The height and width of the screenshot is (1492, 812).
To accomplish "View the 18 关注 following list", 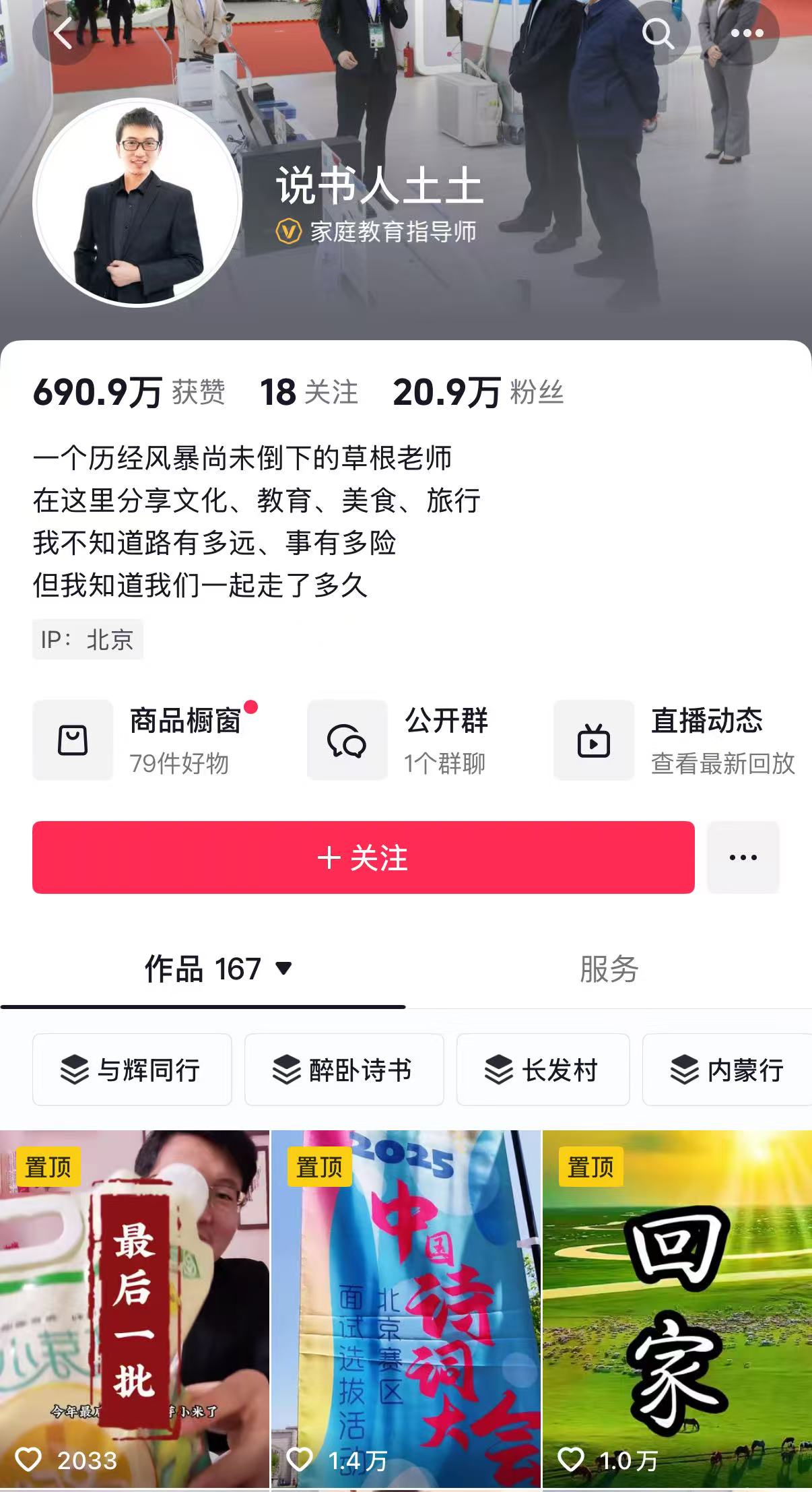I will (309, 392).
